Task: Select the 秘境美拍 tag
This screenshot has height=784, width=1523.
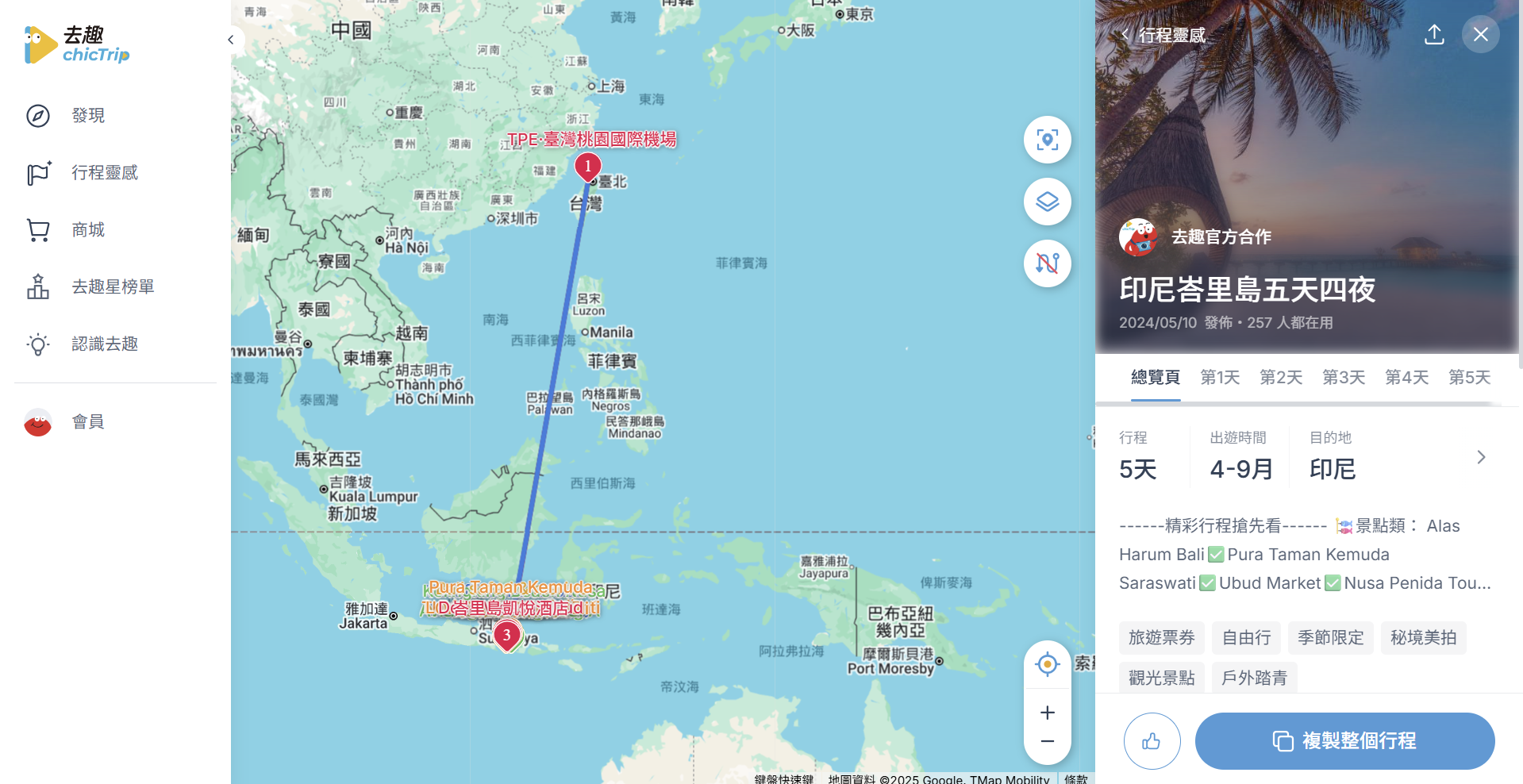Action: [x=1422, y=638]
